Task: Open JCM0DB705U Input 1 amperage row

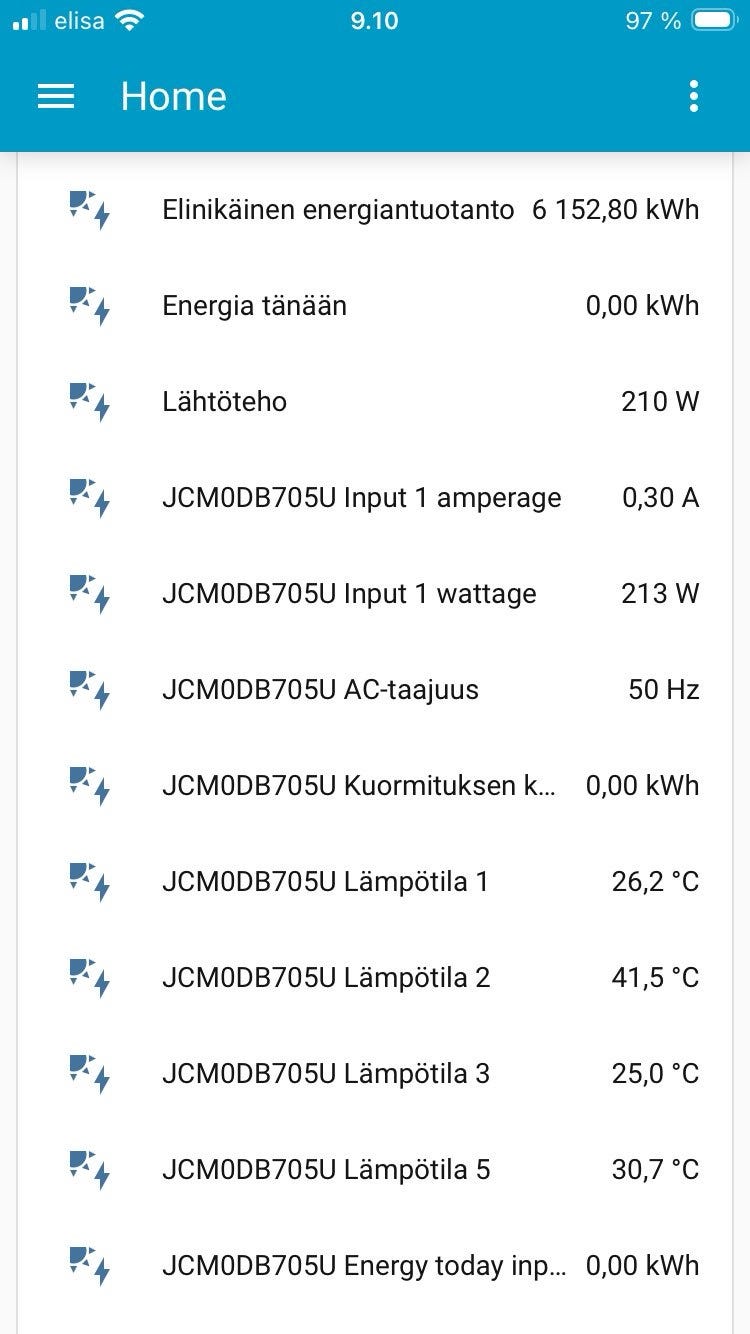Action: click(361, 498)
